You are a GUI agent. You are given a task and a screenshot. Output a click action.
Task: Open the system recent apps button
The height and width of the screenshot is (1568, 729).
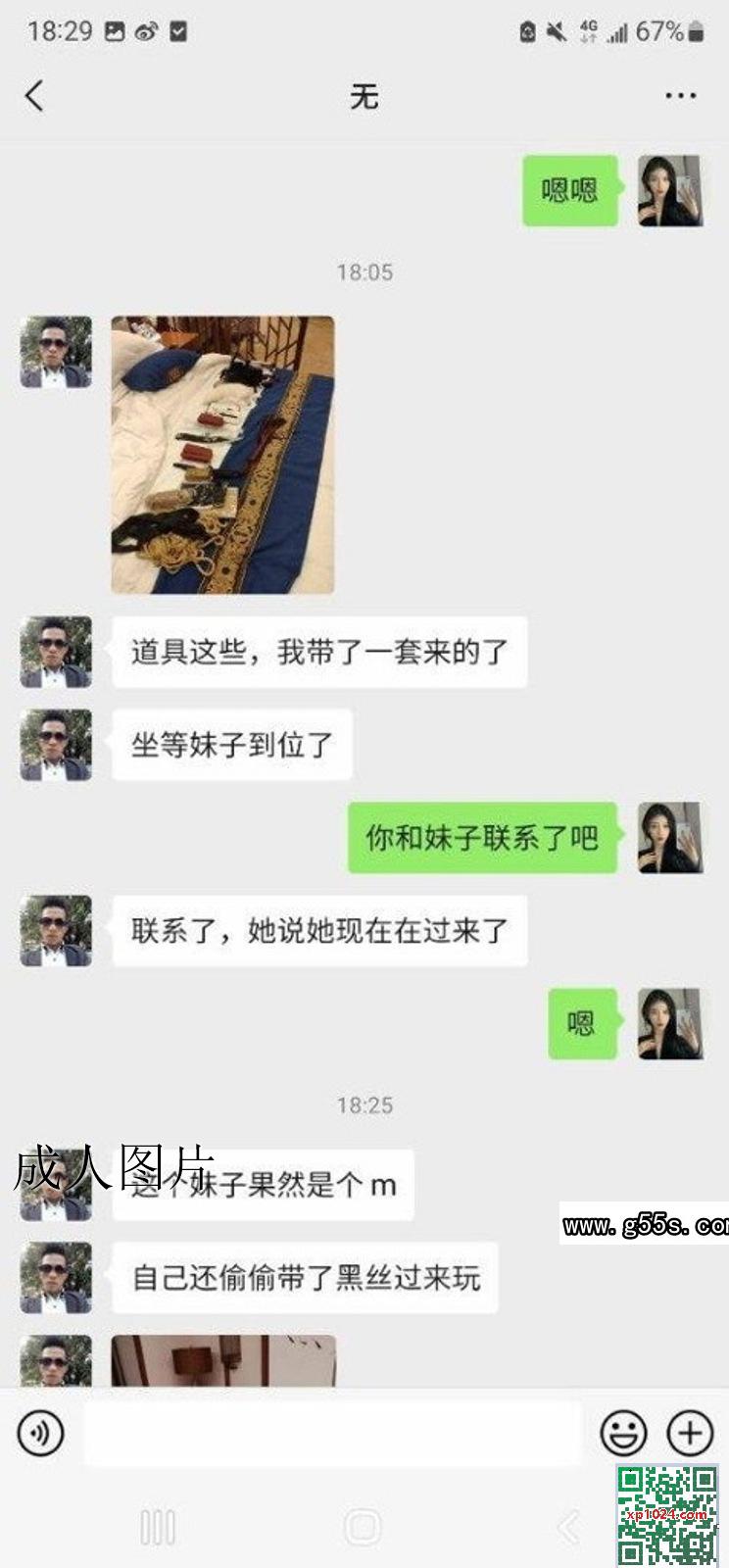pos(158,1527)
